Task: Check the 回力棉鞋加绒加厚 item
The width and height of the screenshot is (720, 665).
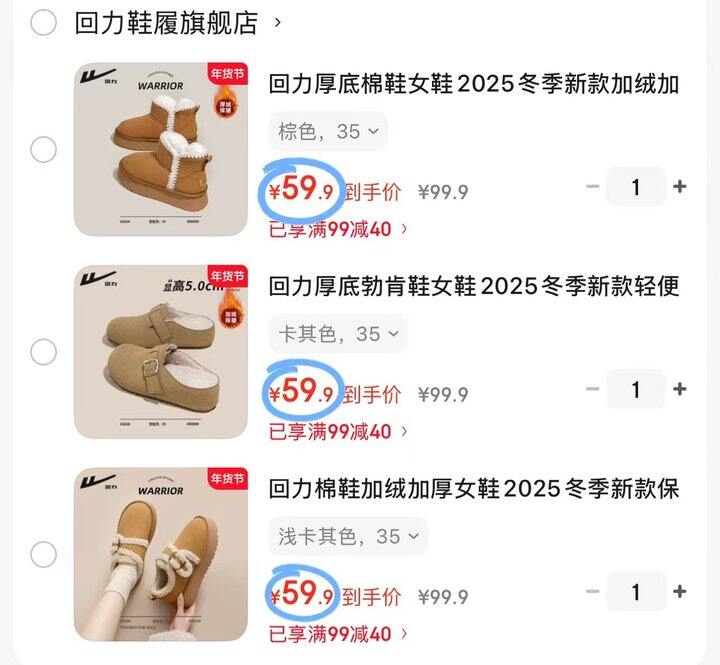Action: tap(43, 554)
